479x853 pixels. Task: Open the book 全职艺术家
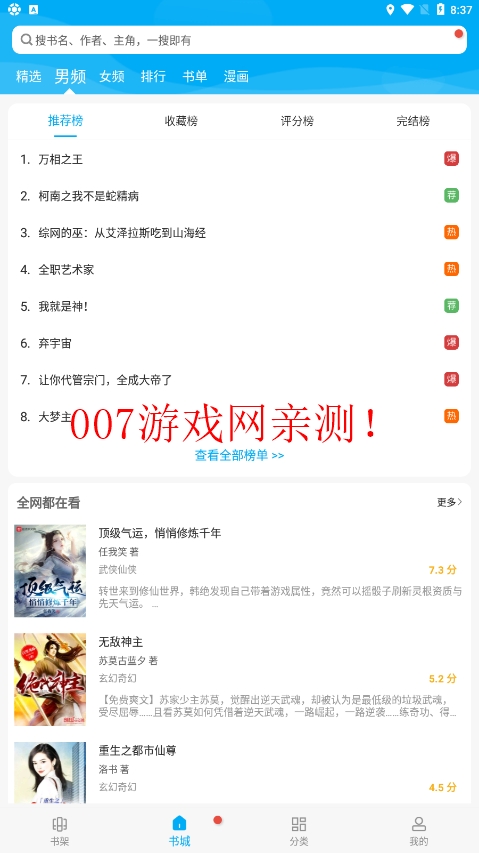click(x=239, y=269)
